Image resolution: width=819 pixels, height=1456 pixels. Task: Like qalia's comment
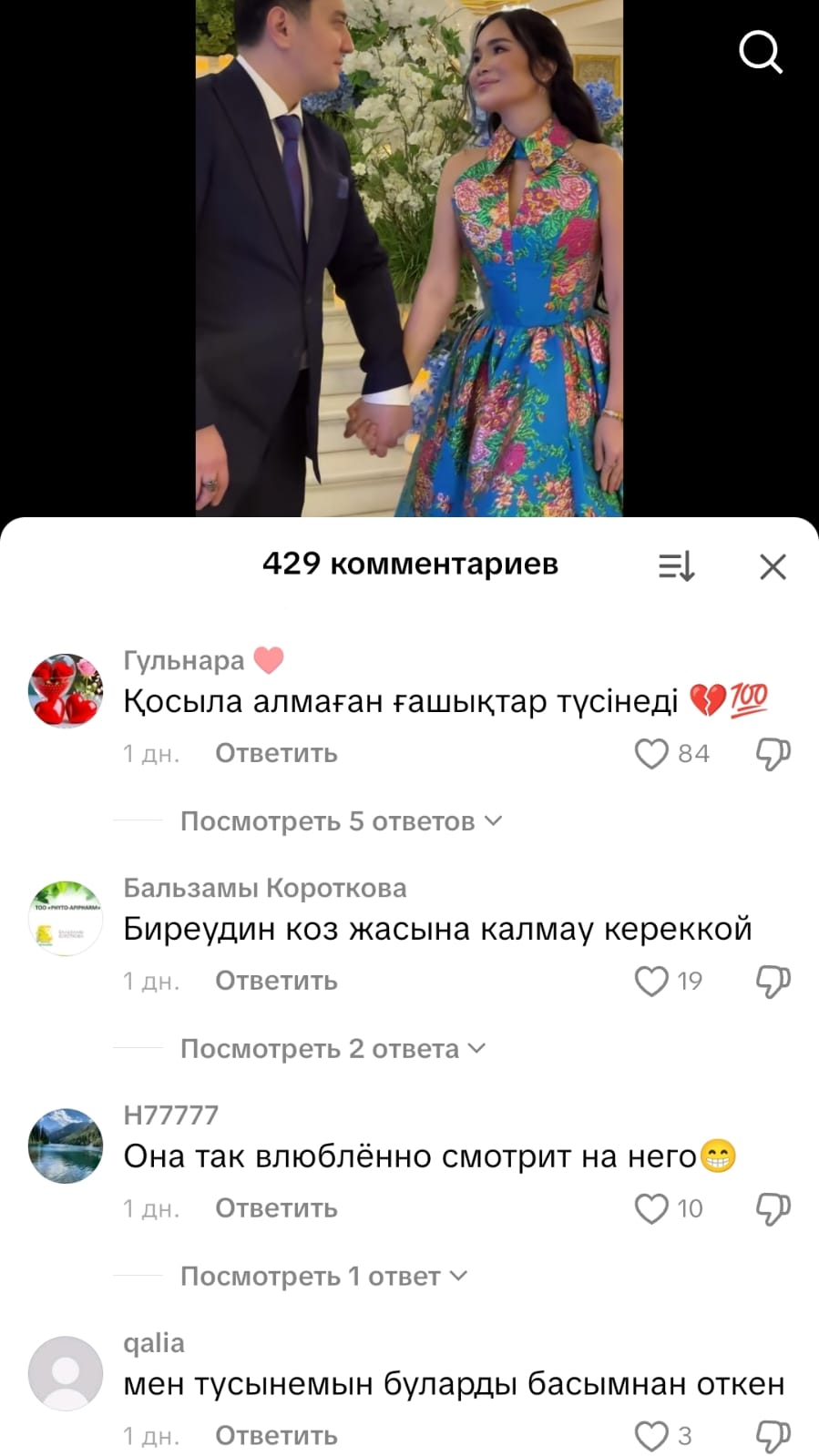[x=651, y=1437]
